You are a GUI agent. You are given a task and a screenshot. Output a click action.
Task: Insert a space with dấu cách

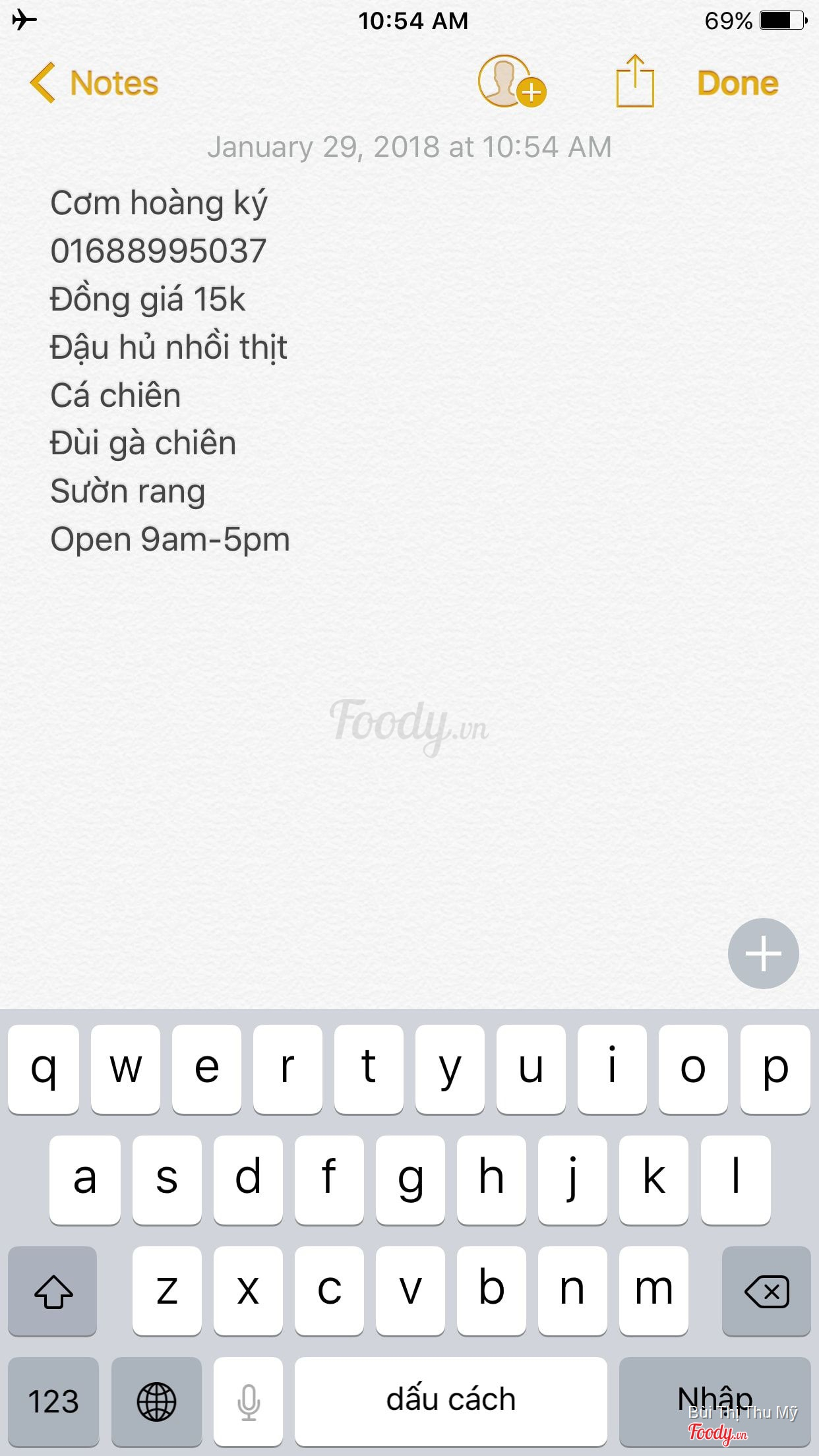click(450, 1400)
